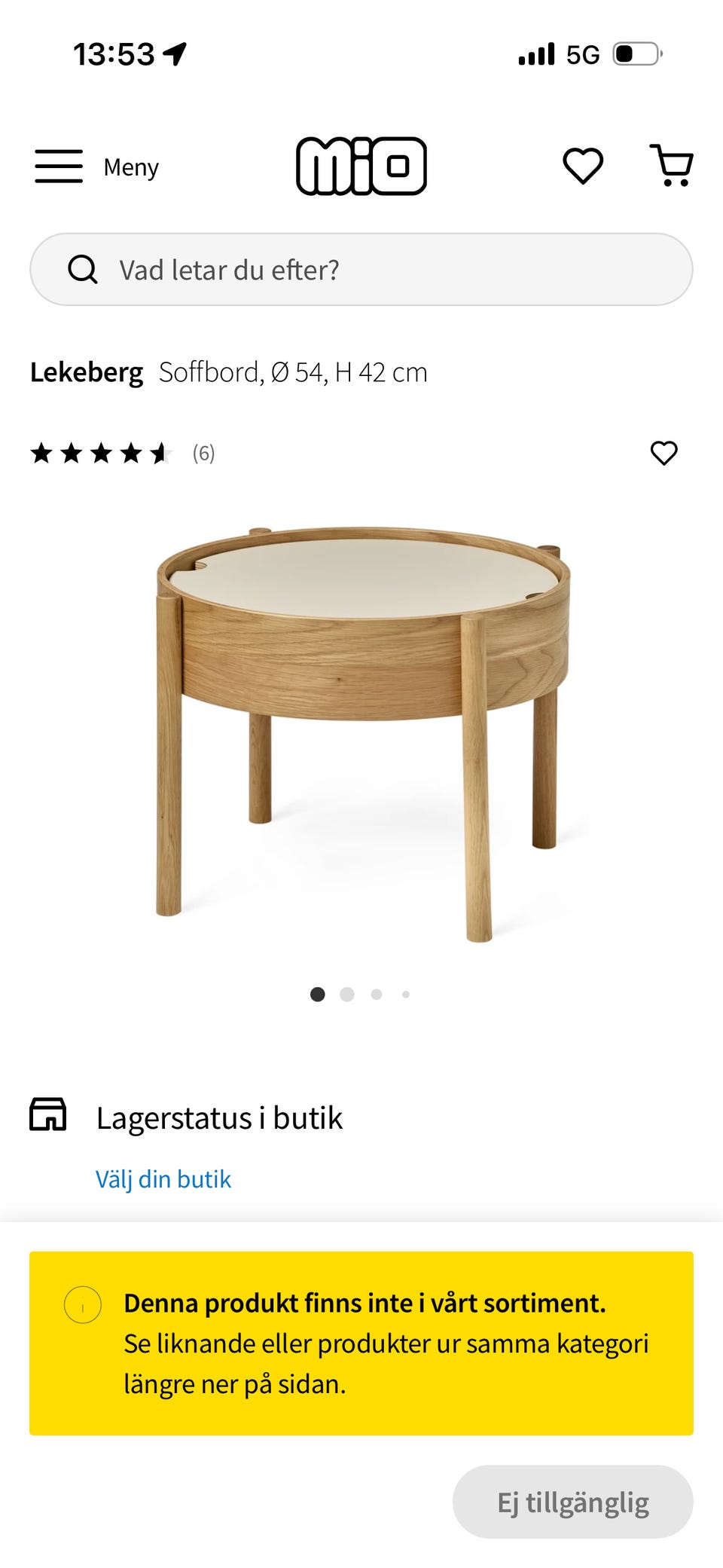
Task: Open your wishlist via the heart icon
Action: coord(582,166)
